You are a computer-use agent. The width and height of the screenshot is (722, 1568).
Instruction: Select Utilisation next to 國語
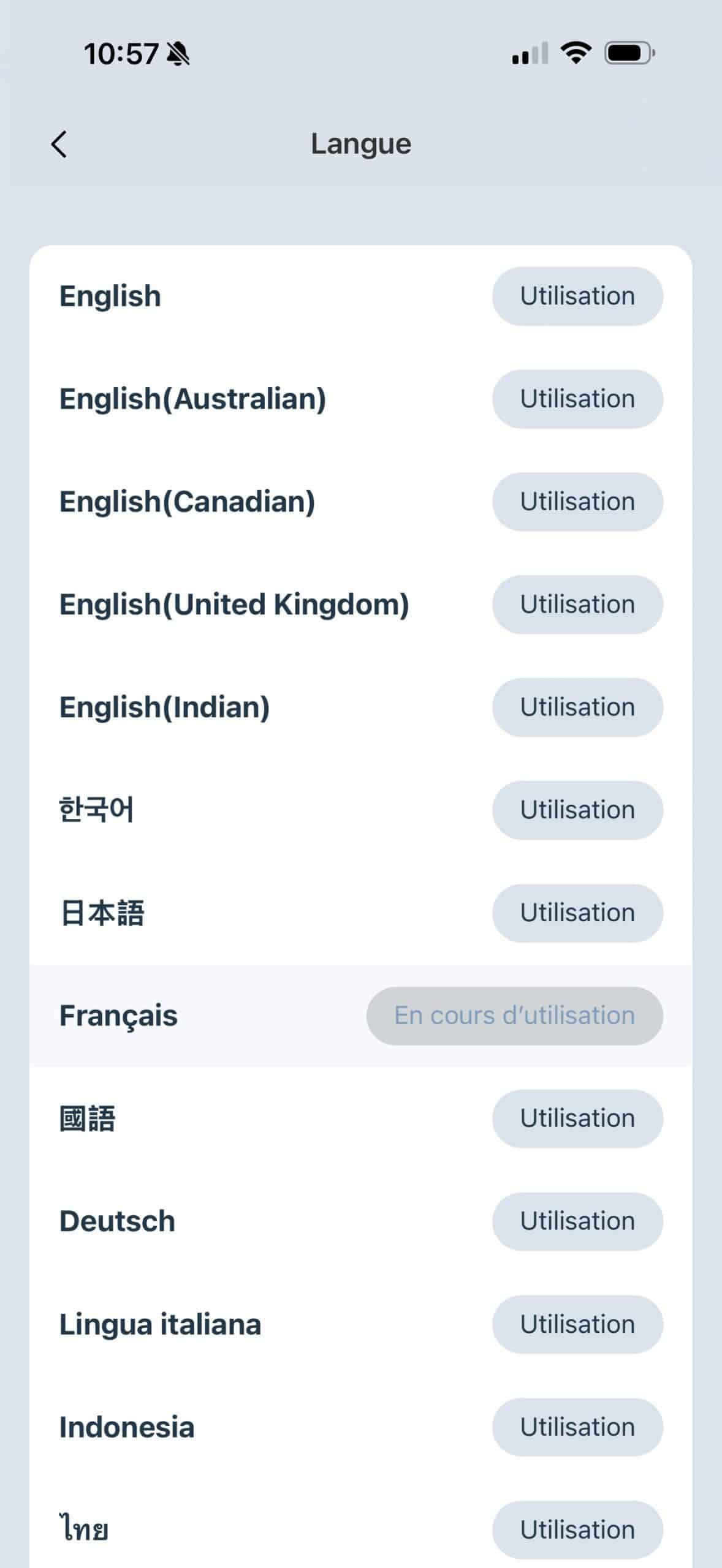click(577, 1118)
